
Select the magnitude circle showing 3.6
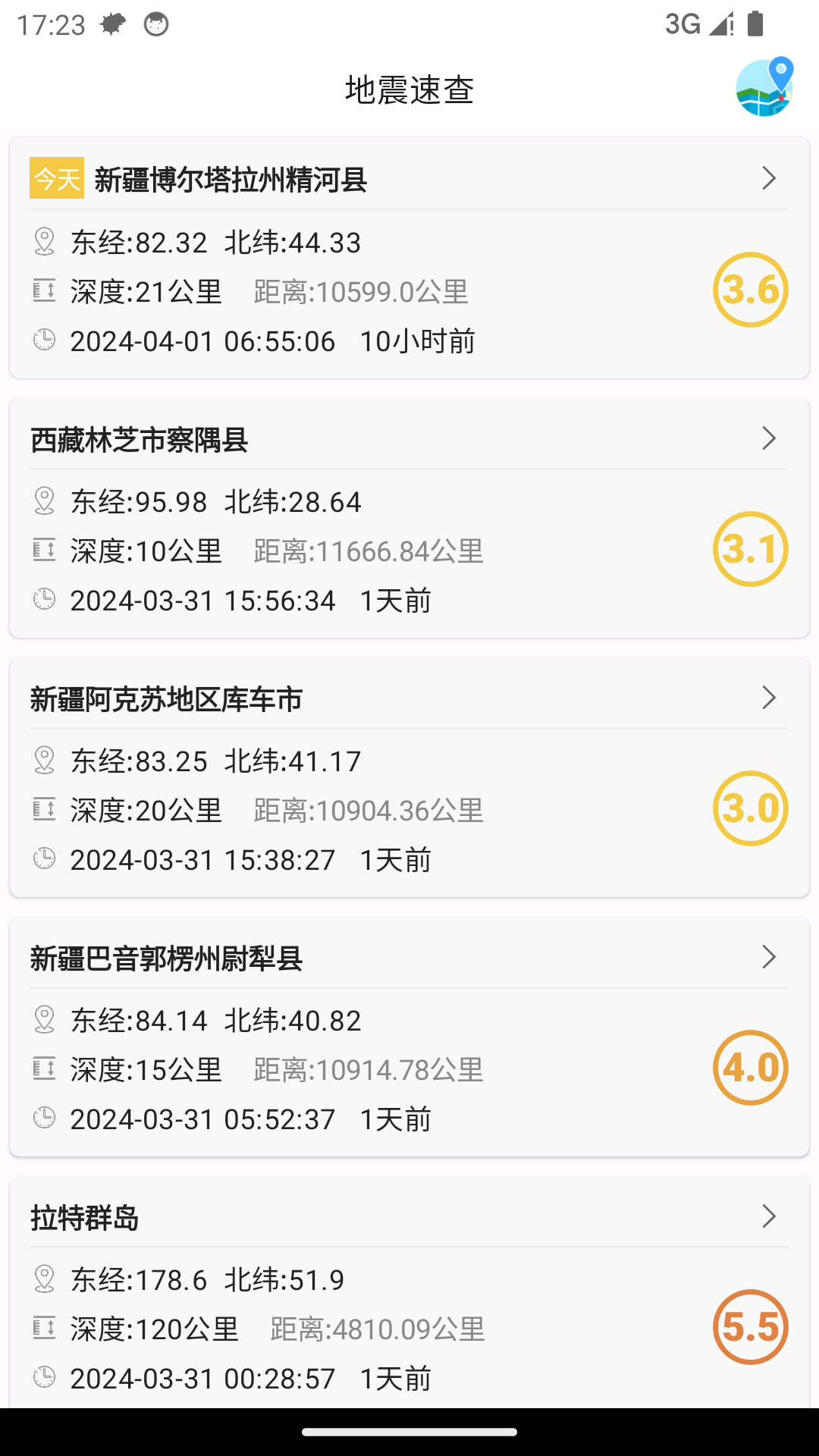pyautogui.click(x=750, y=289)
